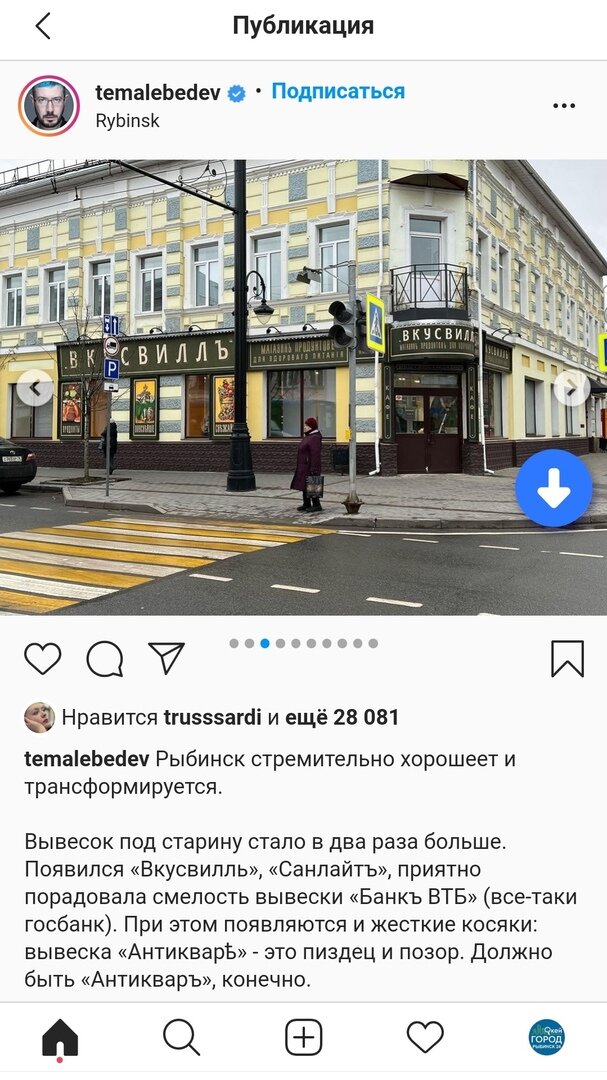Open temalebedev username in the caption

click(87, 759)
